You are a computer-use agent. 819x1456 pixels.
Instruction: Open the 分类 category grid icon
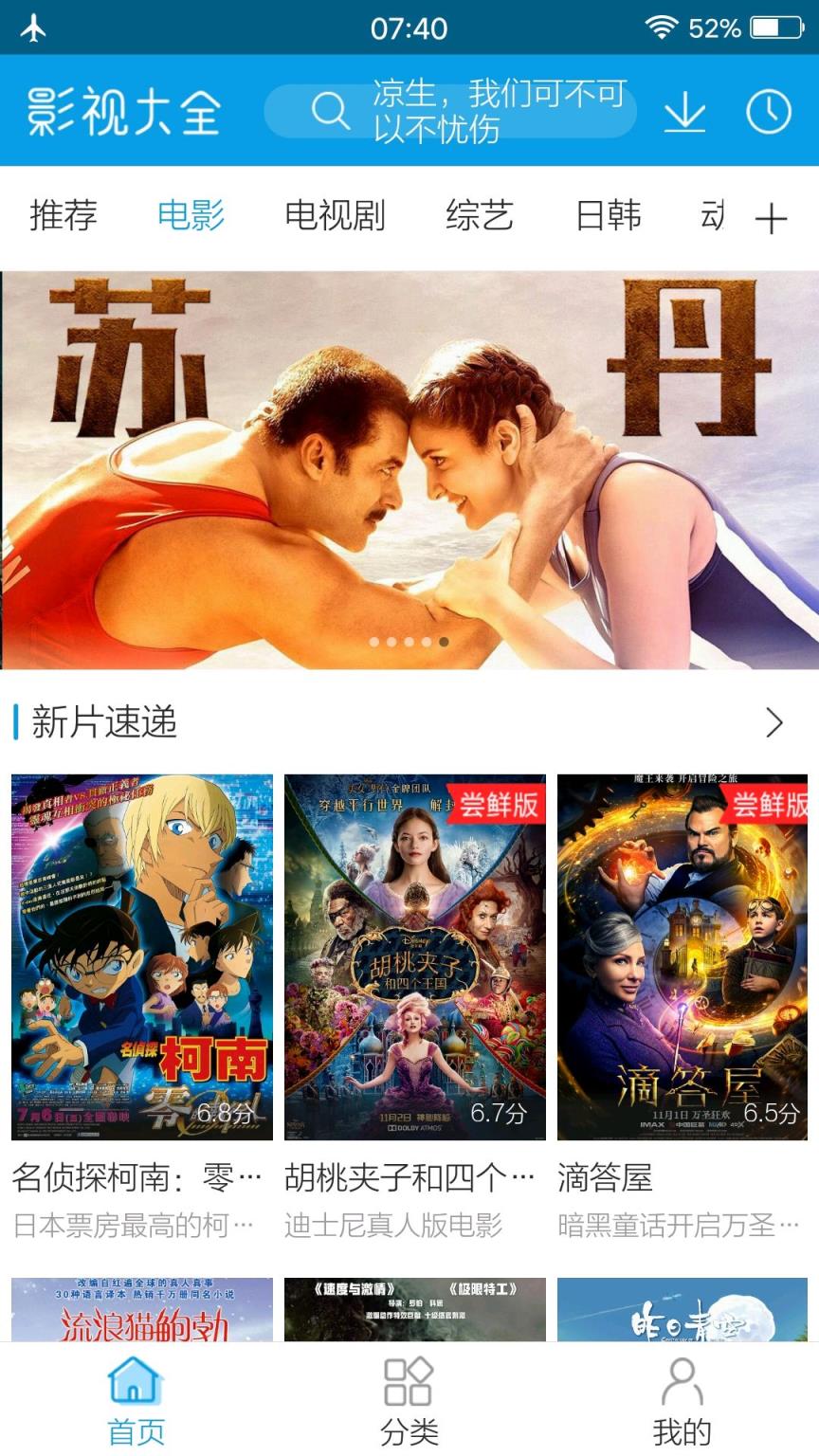409,1387
